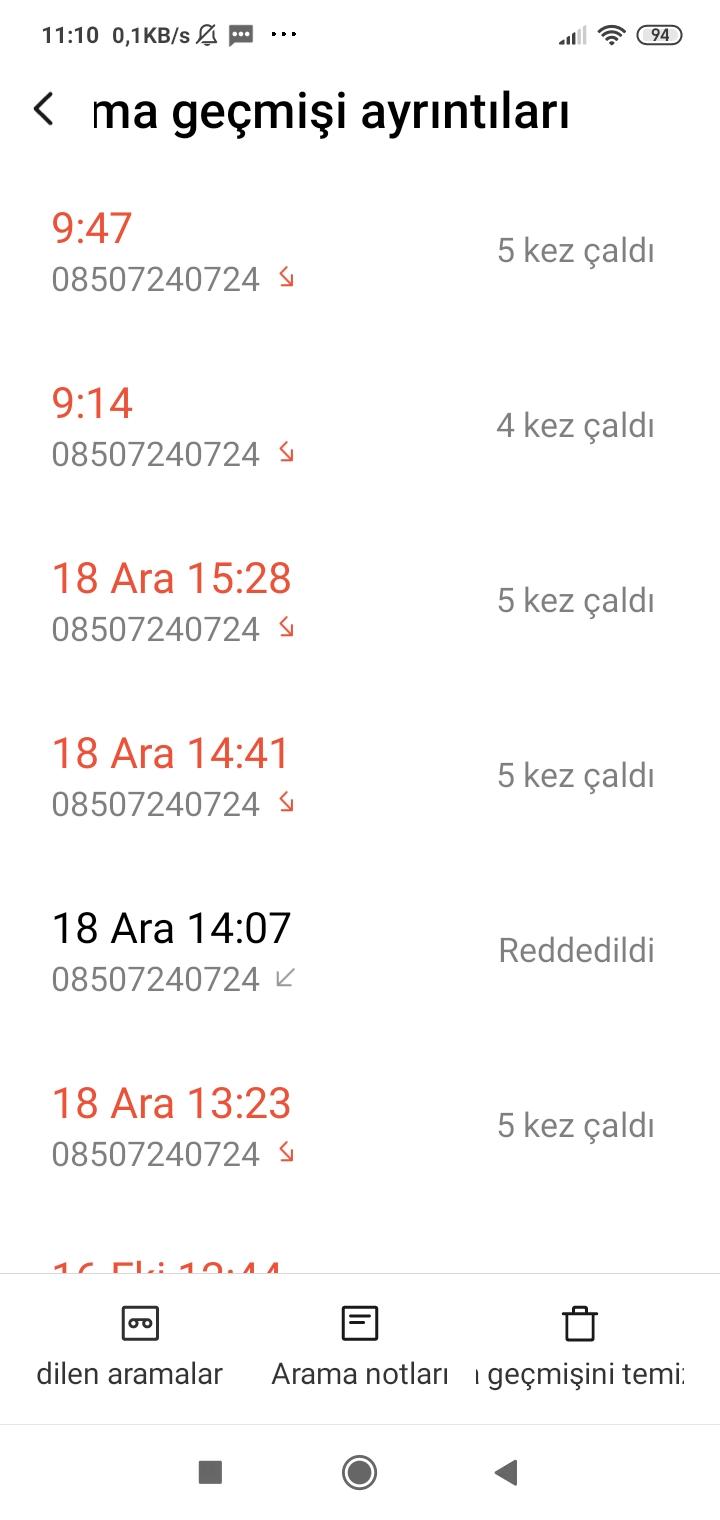Select the 'dilen aramalar' bottom menu item
Image resolution: width=720 pixels, height=1520 pixels.
[x=129, y=1373]
